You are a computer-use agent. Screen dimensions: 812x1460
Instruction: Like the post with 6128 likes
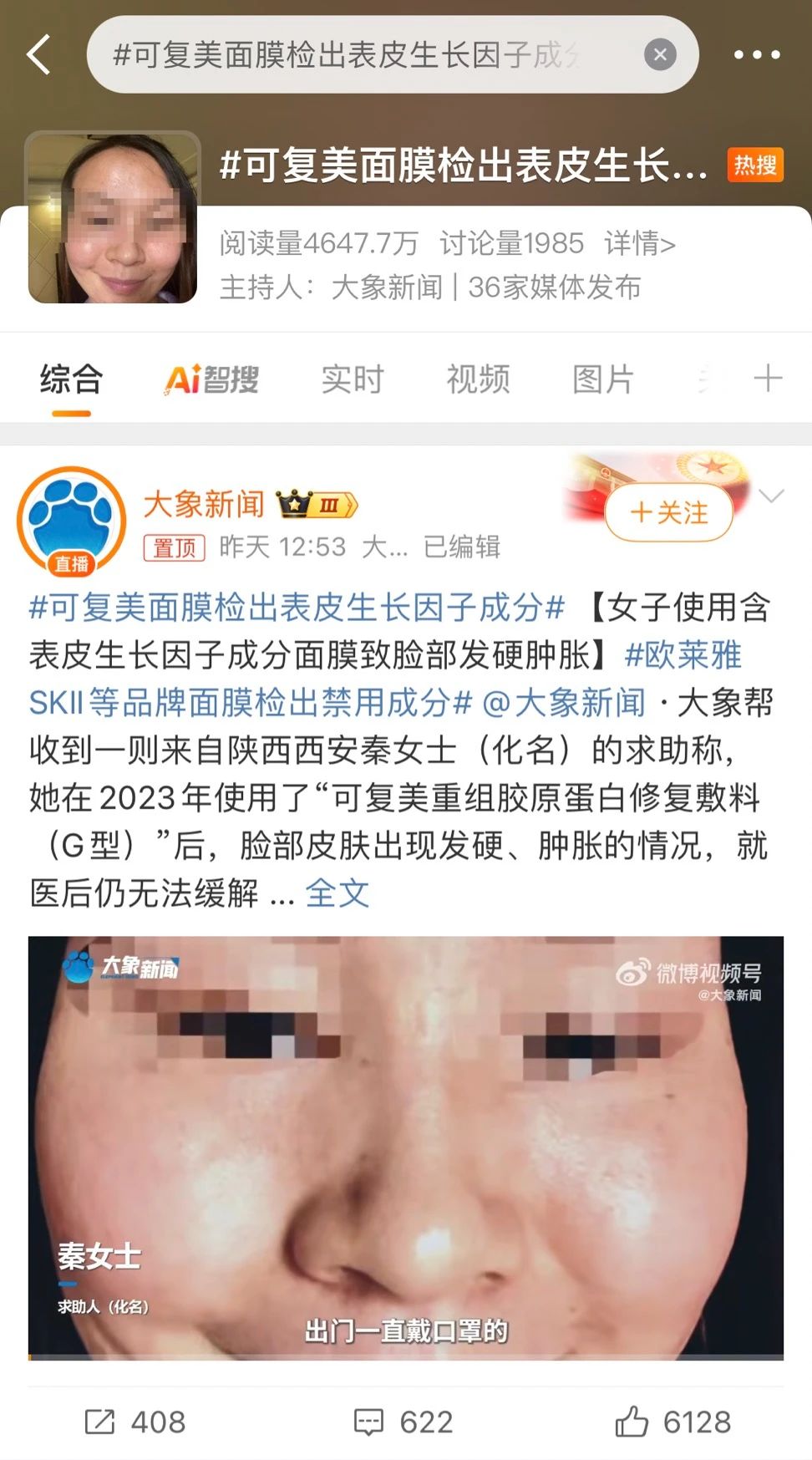(673, 1422)
